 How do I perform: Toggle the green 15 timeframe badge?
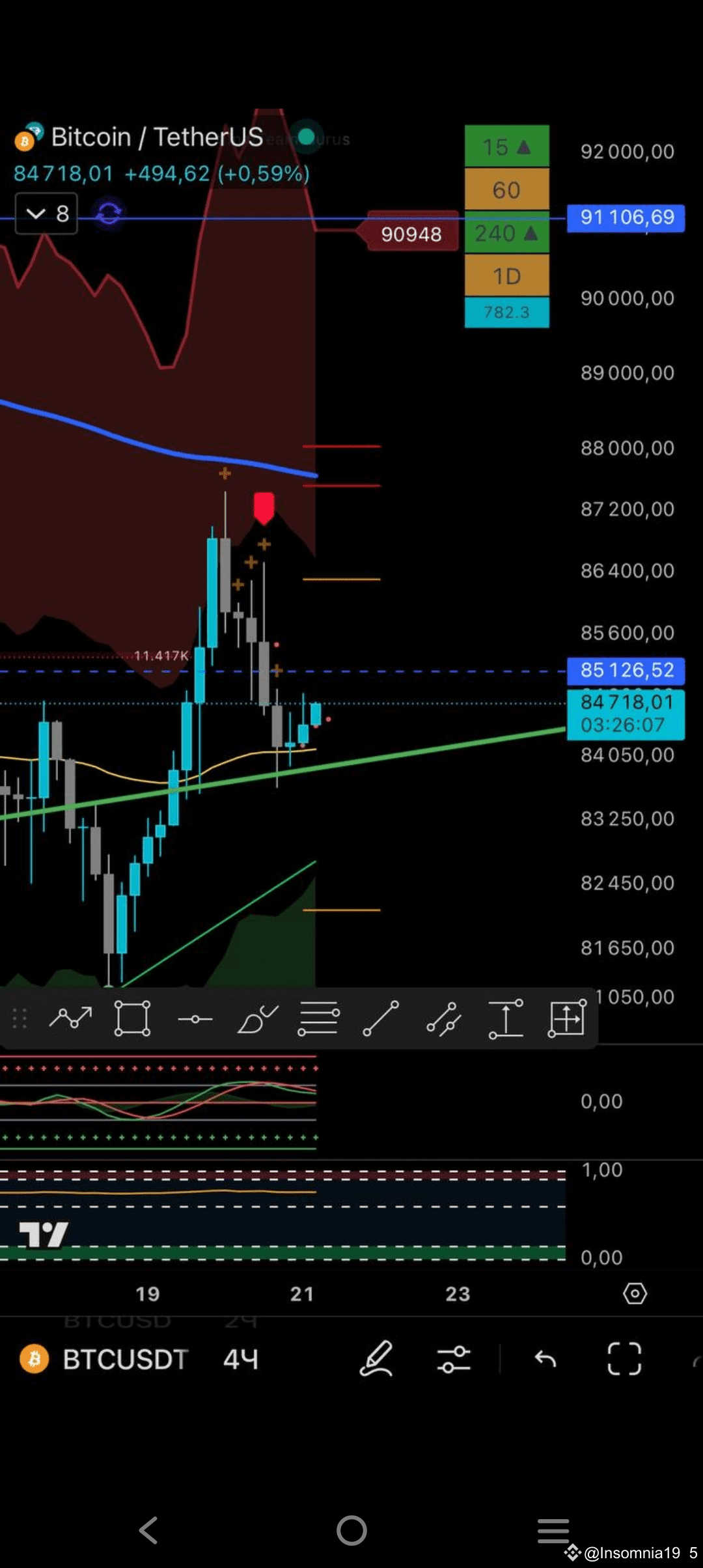tap(506, 147)
